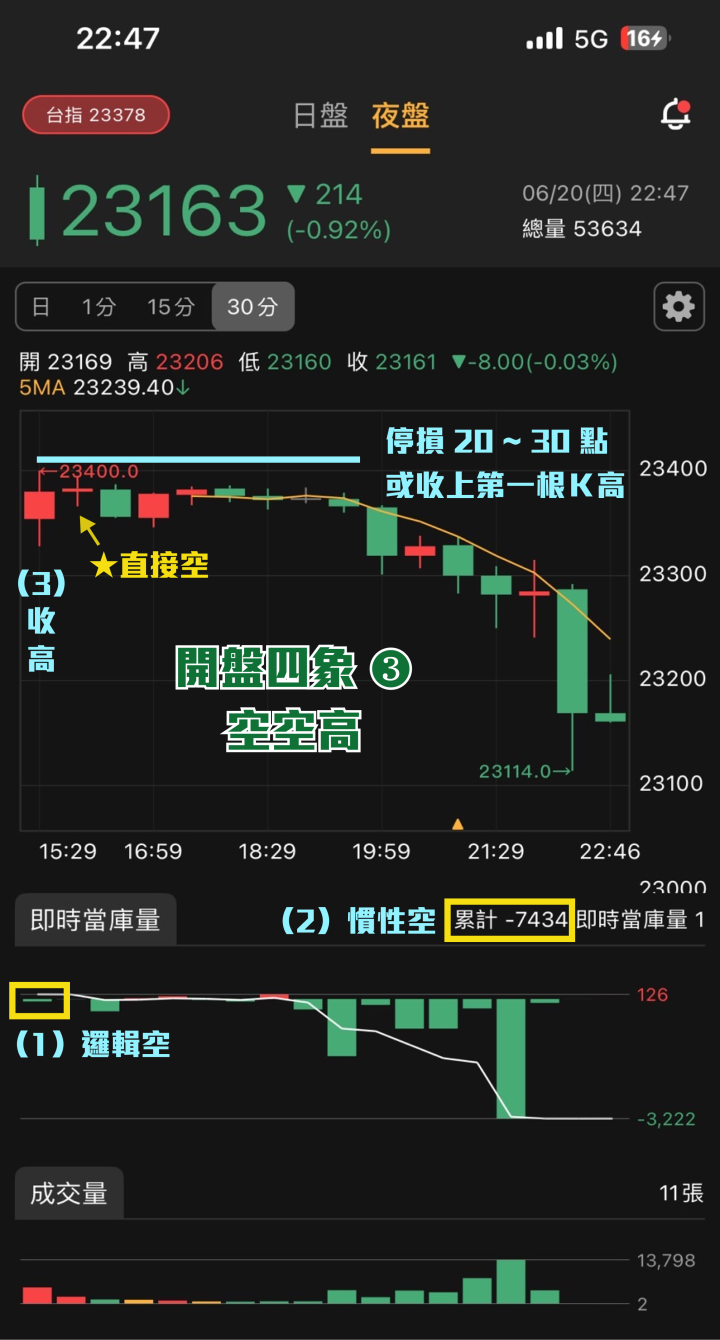Switch chart to 日 timeframe
Image resolution: width=720 pixels, height=1340 pixels.
point(41,307)
